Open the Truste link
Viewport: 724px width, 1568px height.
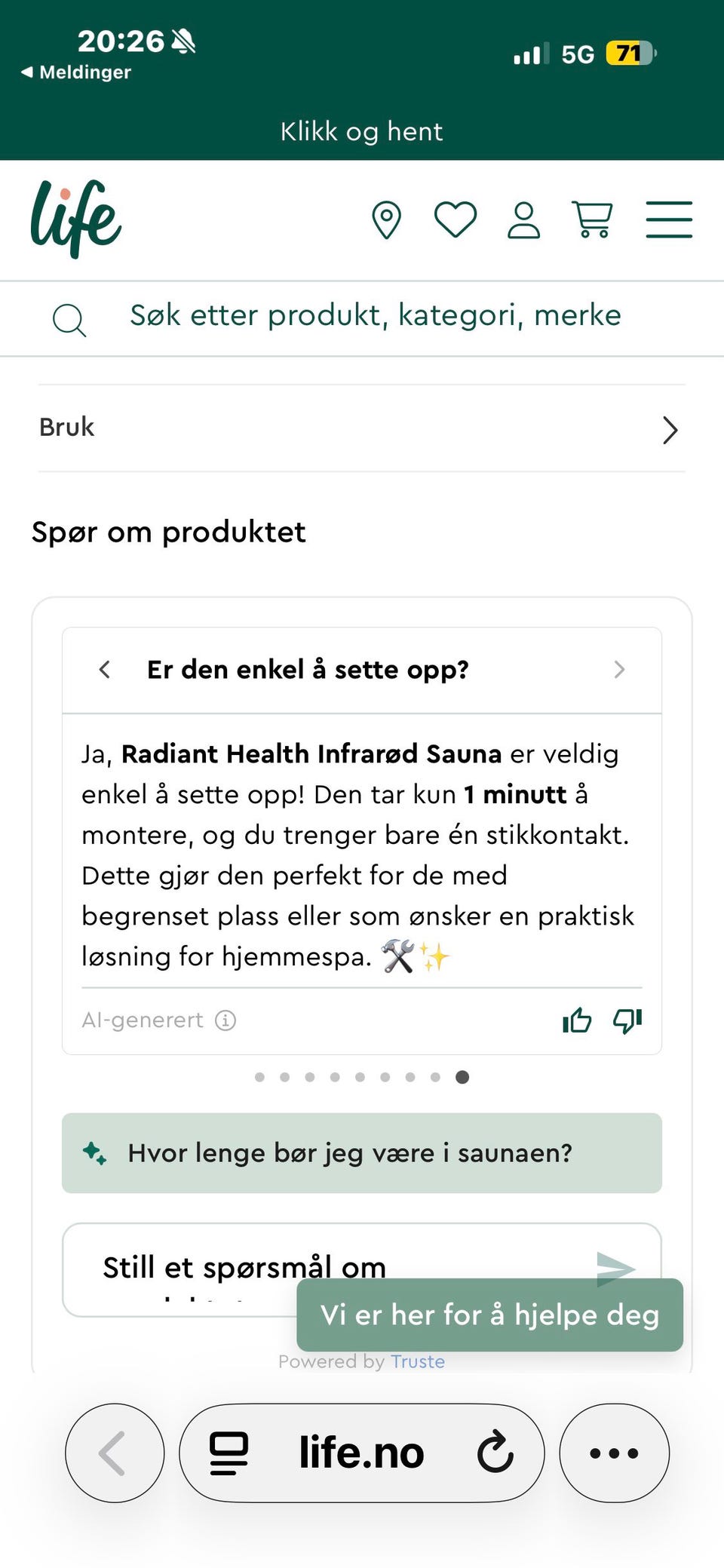[x=417, y=1361]
